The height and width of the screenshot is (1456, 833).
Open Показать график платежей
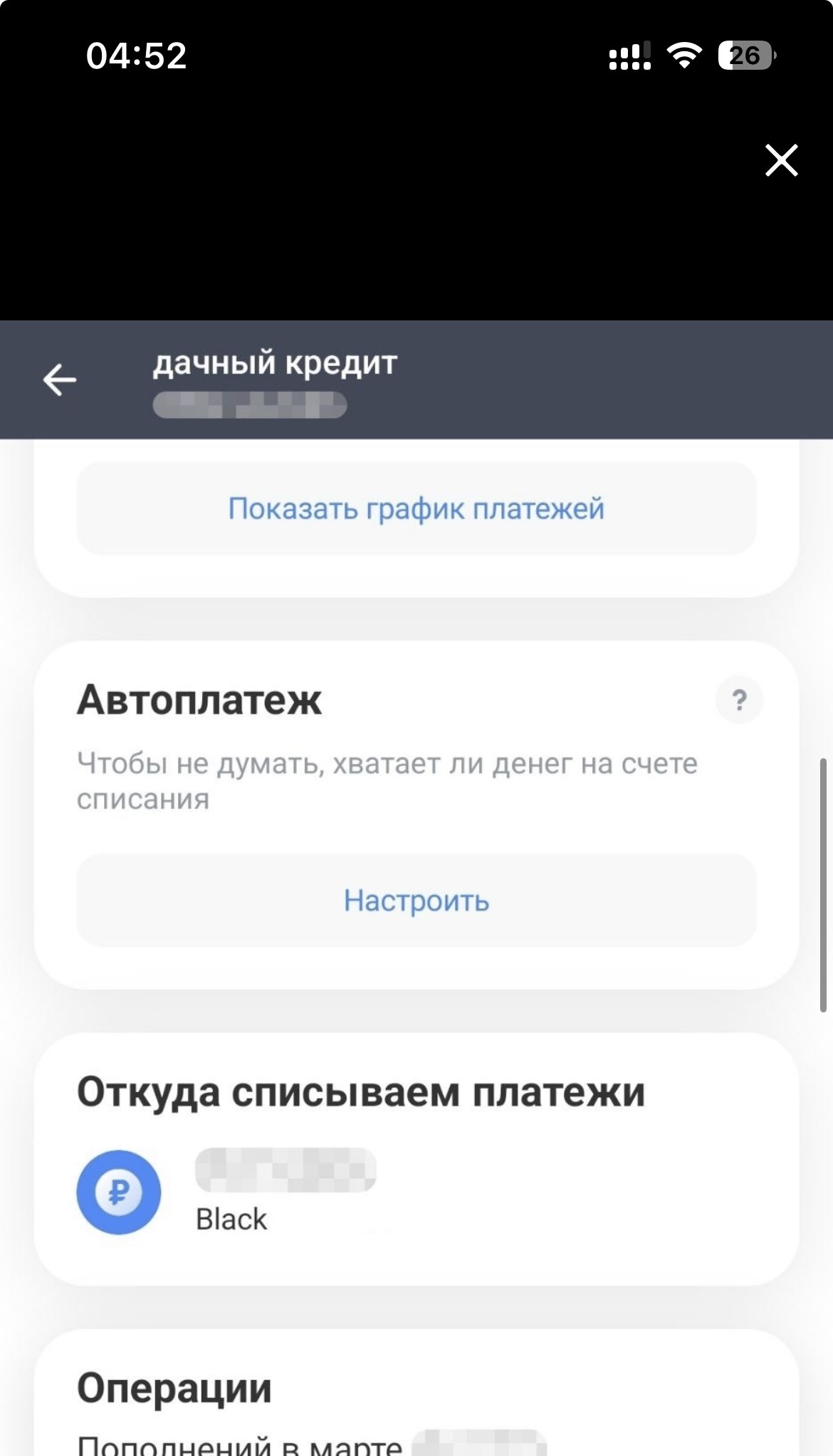(416, 508)
